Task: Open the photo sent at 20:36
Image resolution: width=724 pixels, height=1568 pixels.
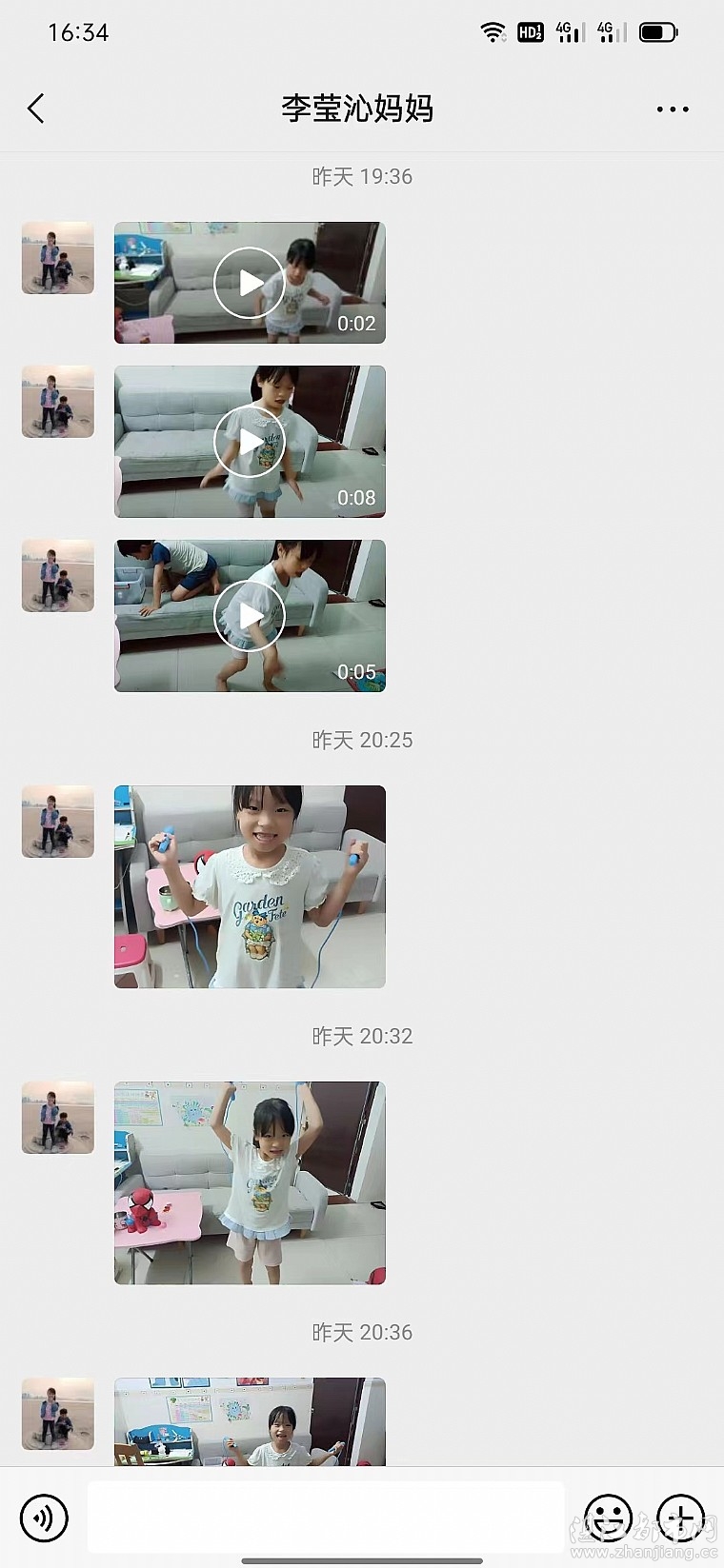Action: (x=250, y=1421)
